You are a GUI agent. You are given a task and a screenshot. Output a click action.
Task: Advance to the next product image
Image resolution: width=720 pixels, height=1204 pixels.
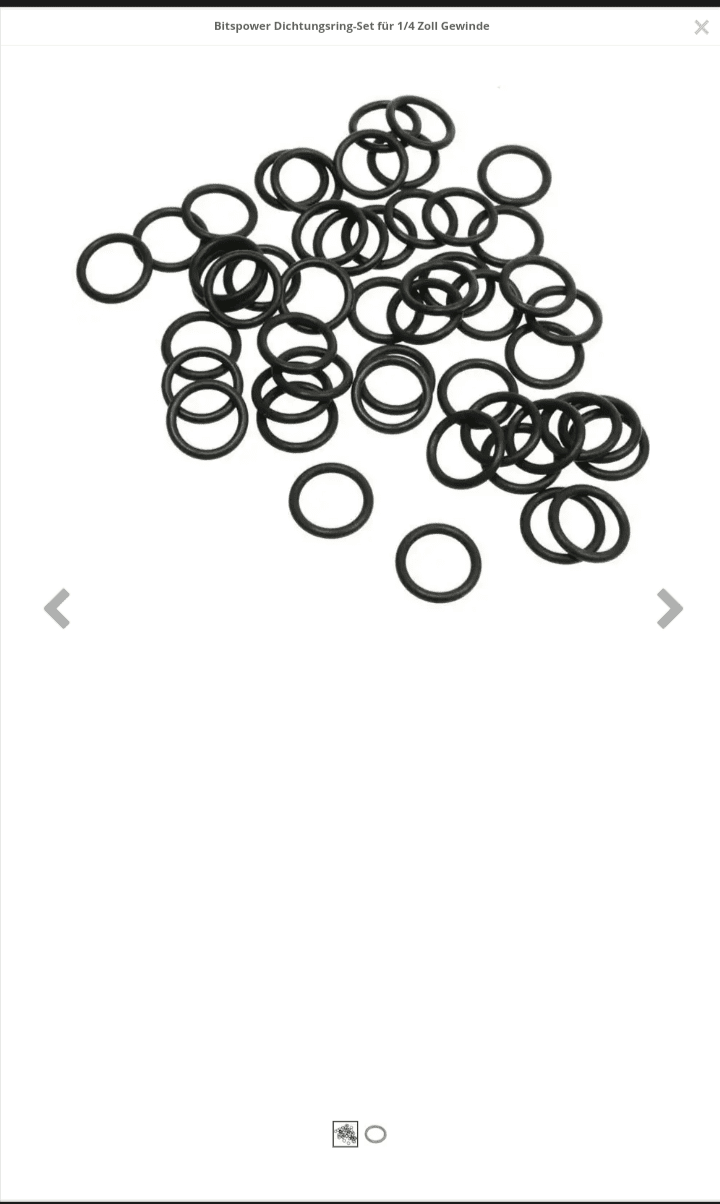669,608
